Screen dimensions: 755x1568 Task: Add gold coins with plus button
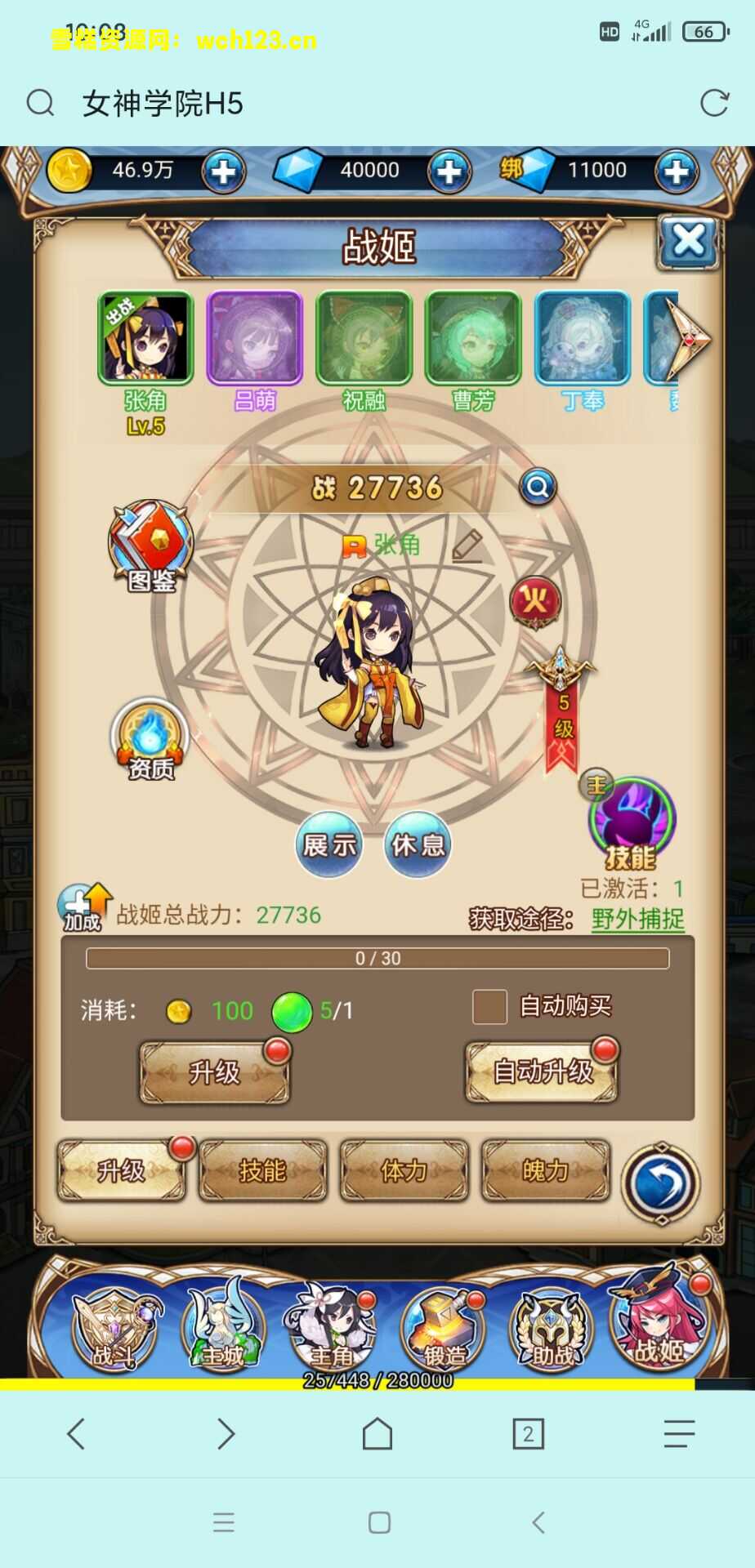pyautogui.click(x=223, y=171)
